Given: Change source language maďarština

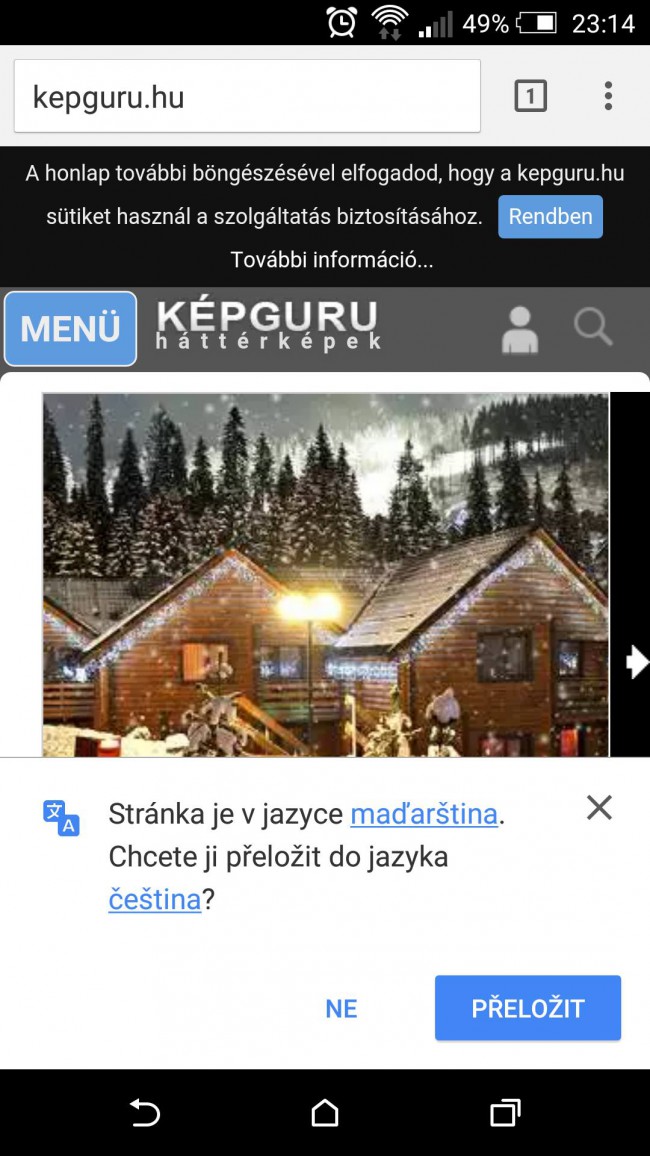Looking at the screenshot, I should tap(423, 814).
